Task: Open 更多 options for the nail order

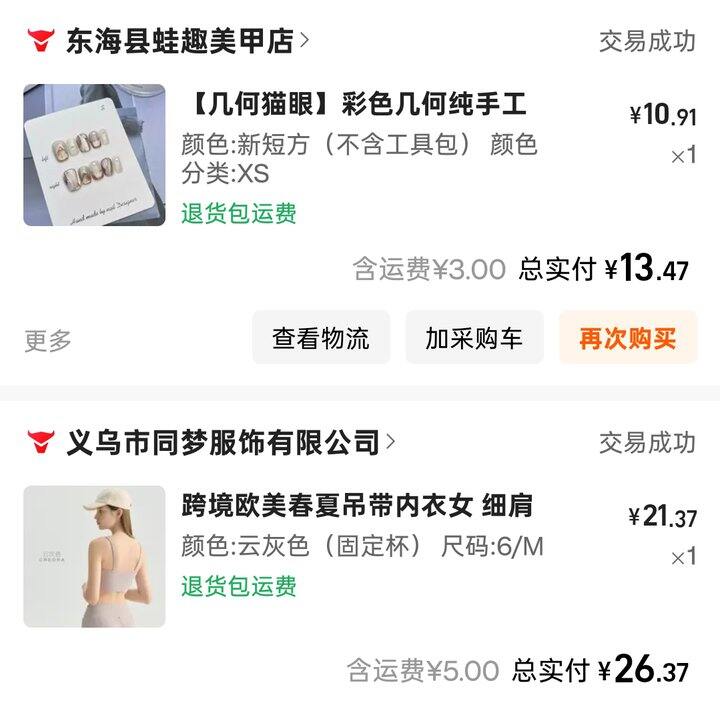Action: pyautogui.click(x=48, y=340)
